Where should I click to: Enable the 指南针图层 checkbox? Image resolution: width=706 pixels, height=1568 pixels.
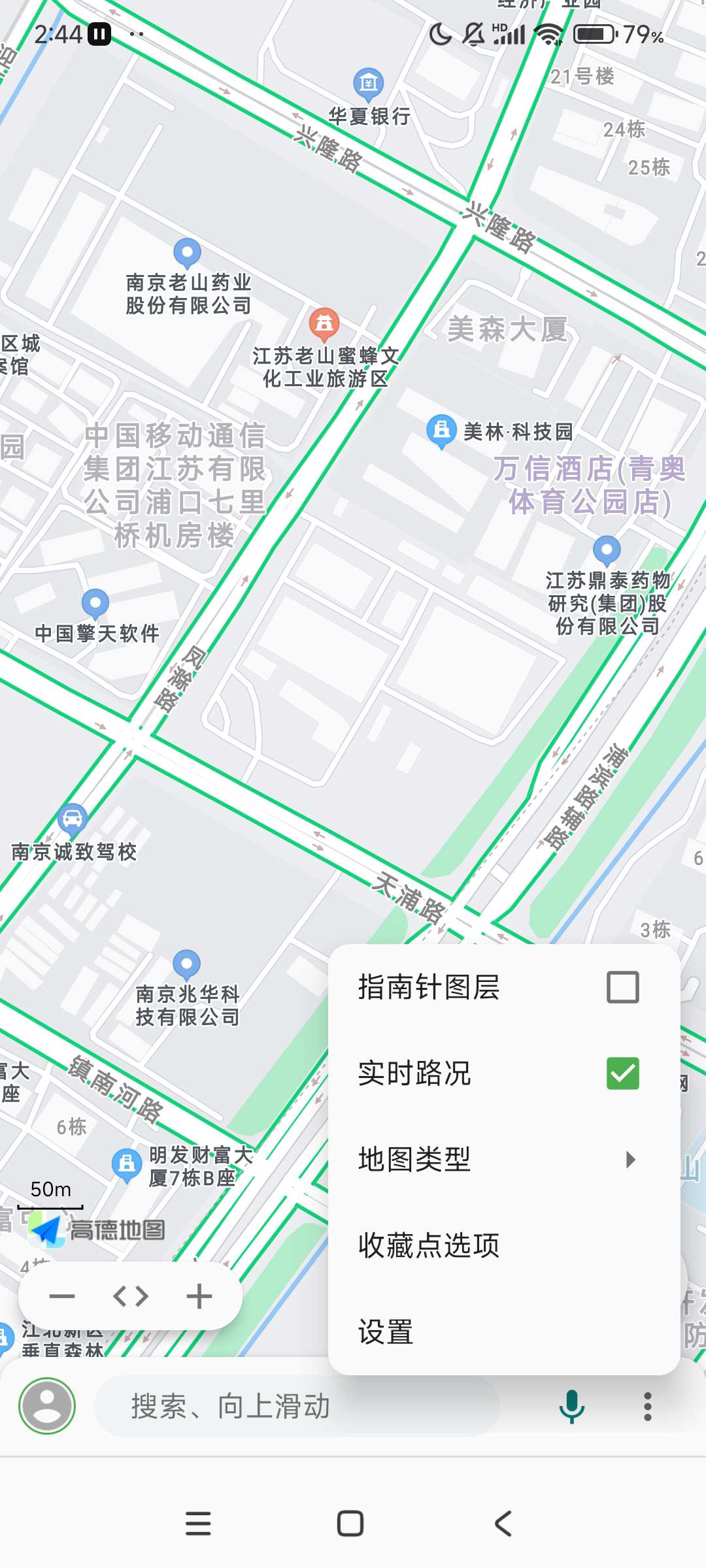622,987
